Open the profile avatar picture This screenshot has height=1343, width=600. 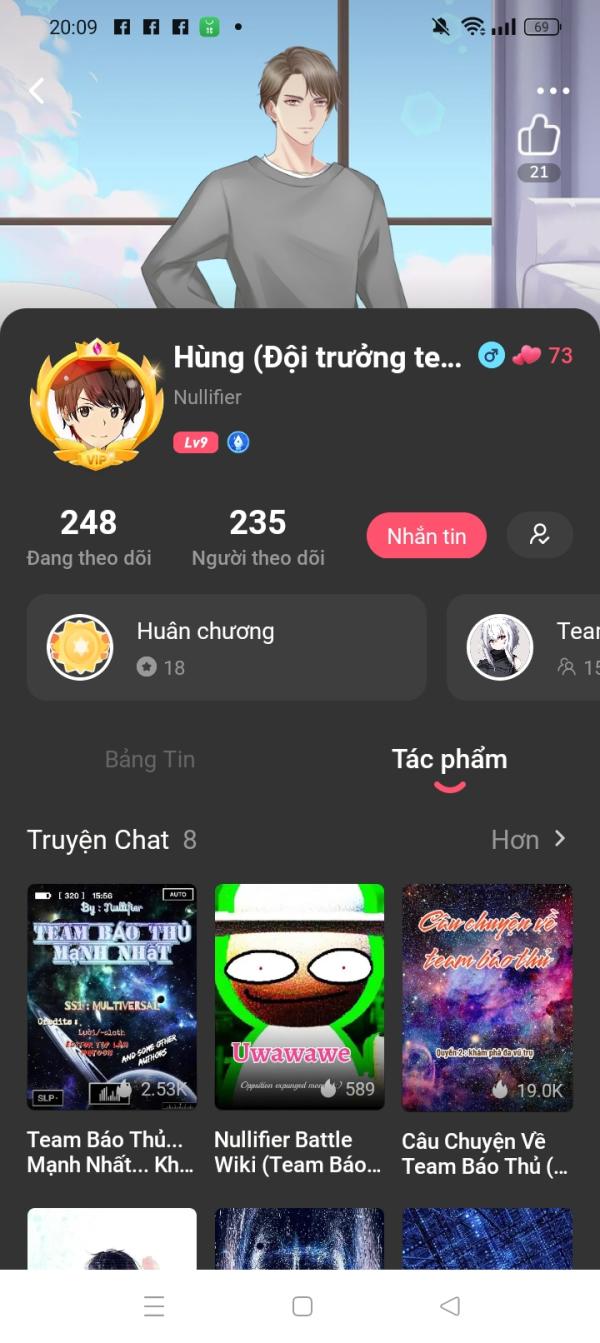(x=97, y=406)
